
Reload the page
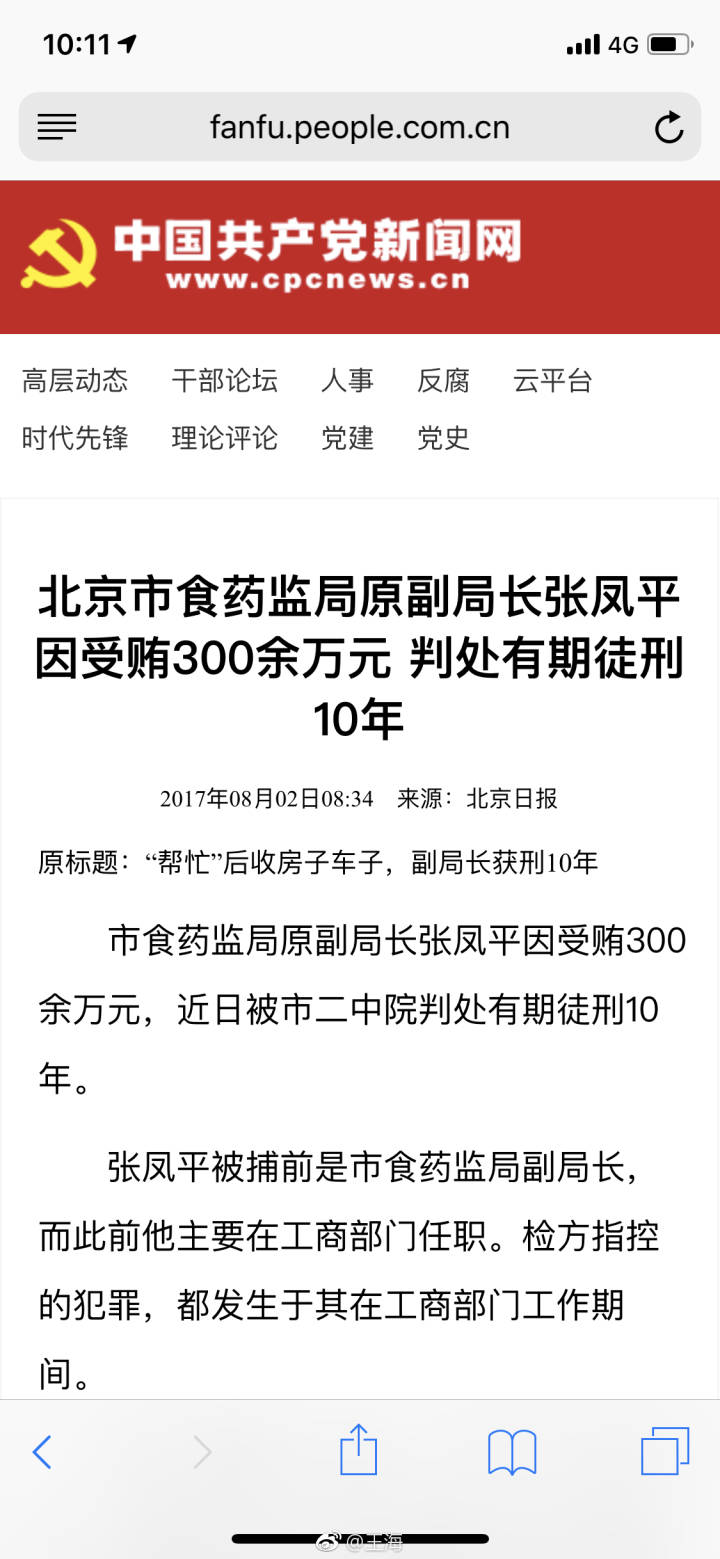[668, 127]
